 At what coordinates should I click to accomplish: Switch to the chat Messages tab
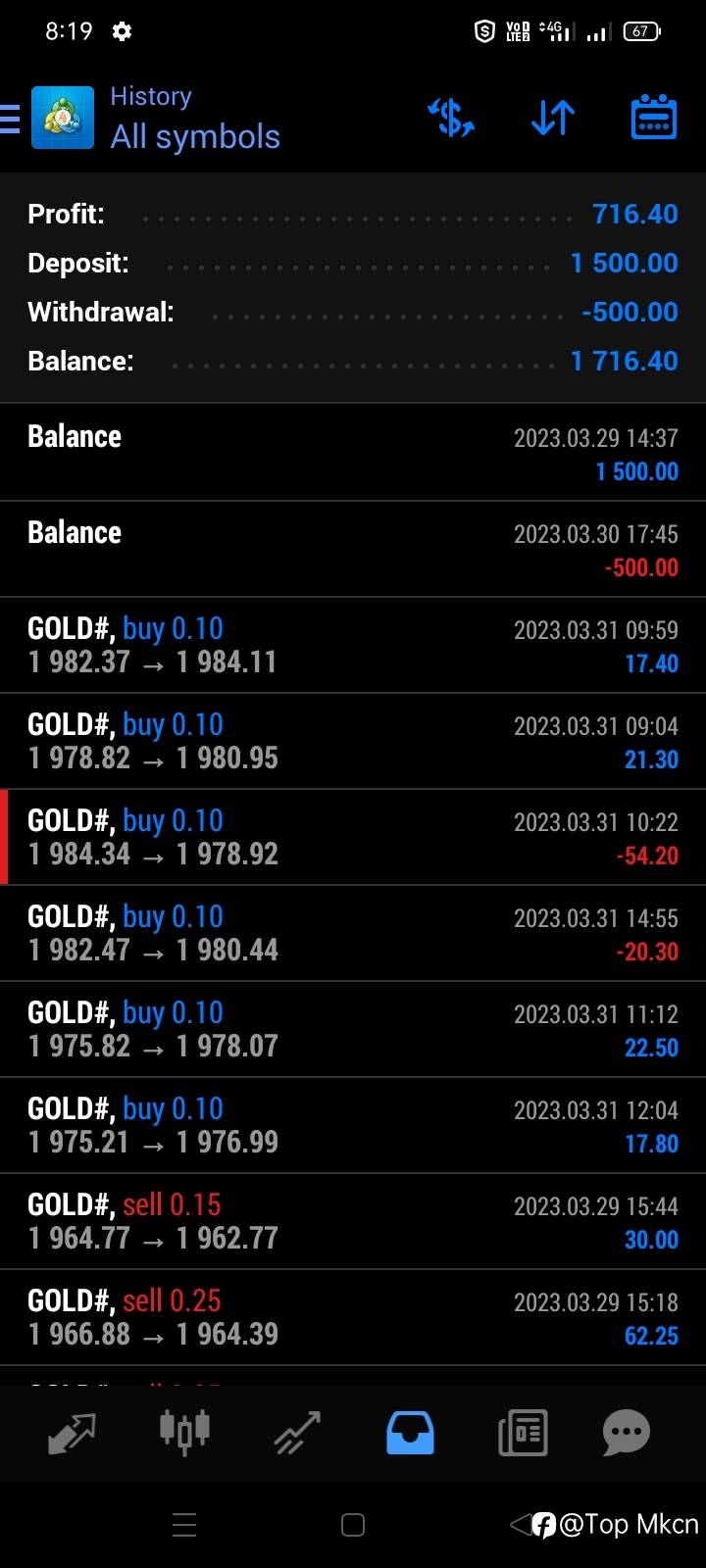[x=627, y=1433]
